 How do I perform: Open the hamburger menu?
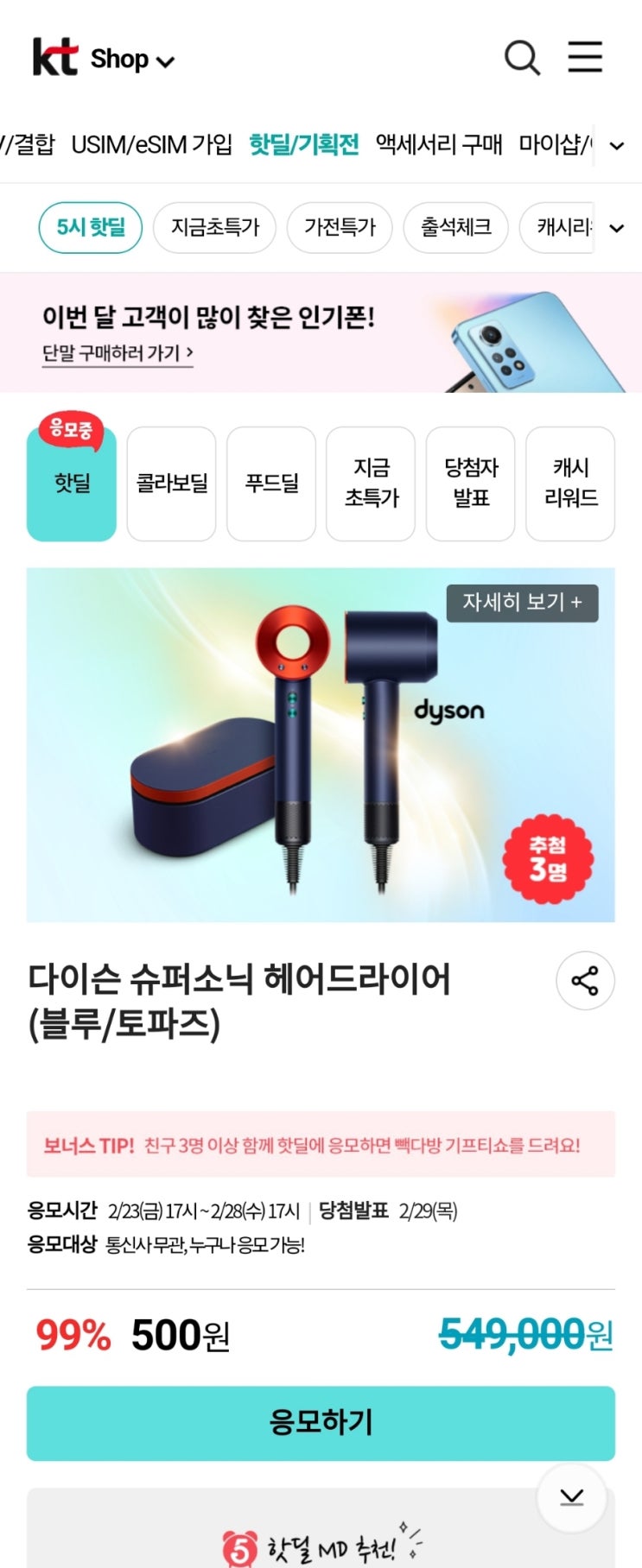point(585,57)
